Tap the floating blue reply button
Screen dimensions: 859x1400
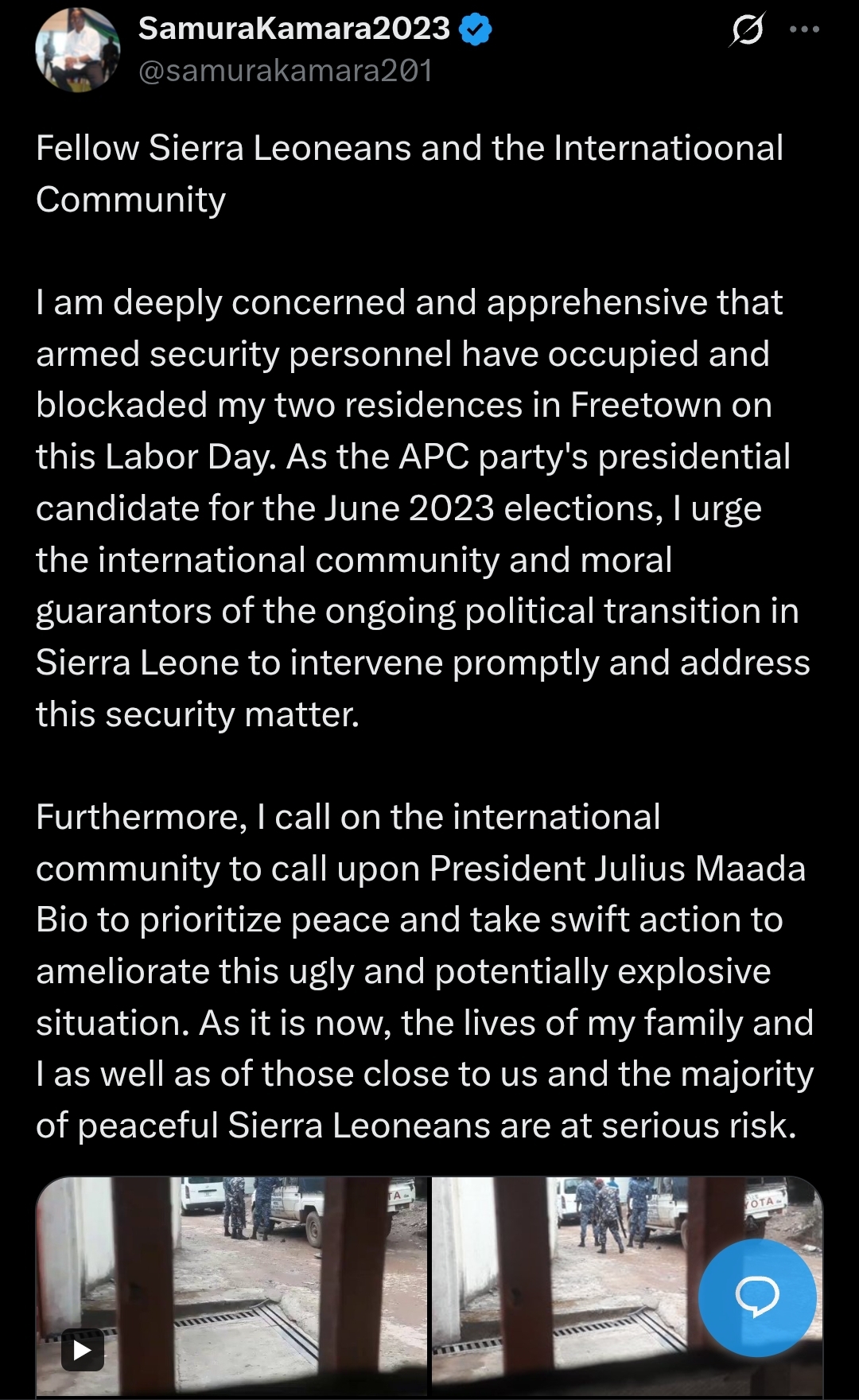coord(756,1297)
